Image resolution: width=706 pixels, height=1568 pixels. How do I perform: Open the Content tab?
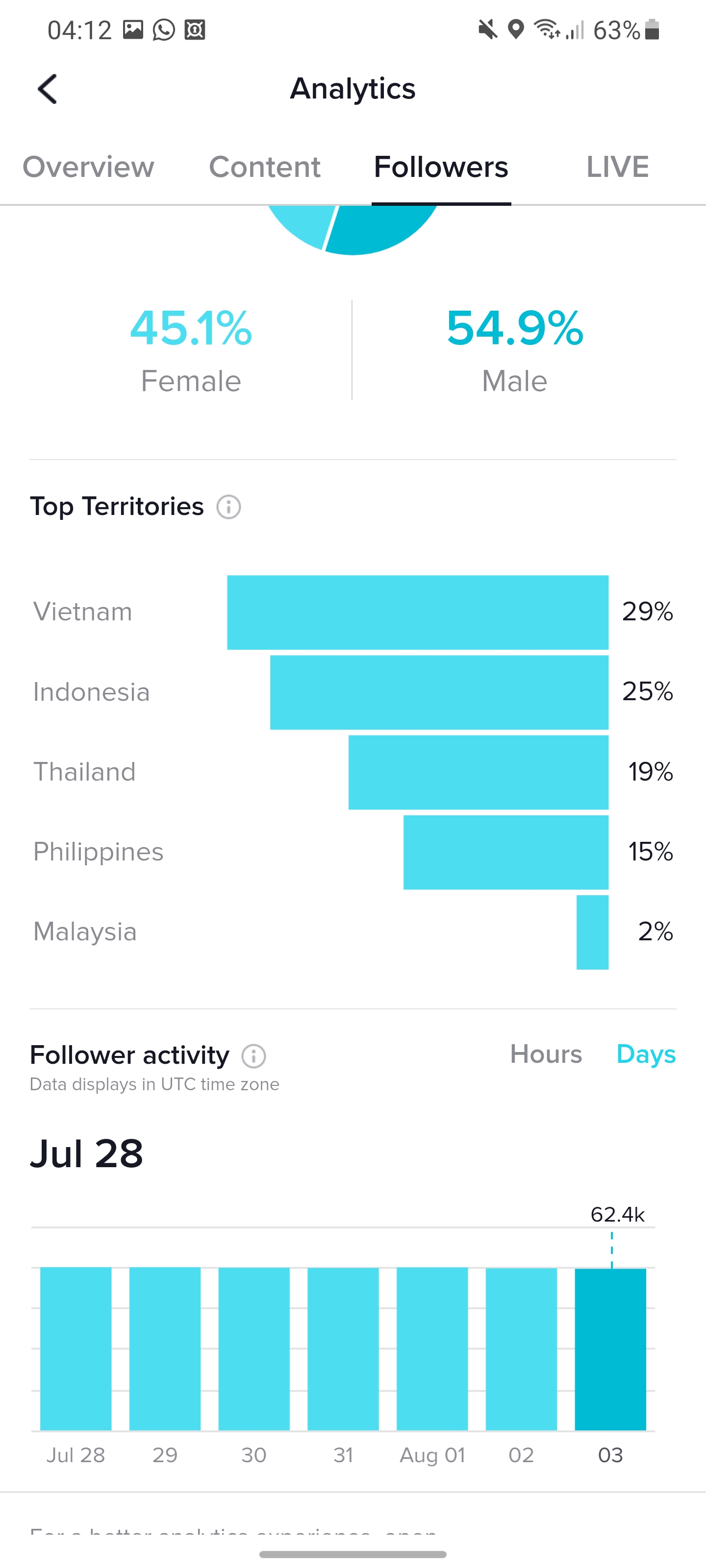tap(264, 167)
